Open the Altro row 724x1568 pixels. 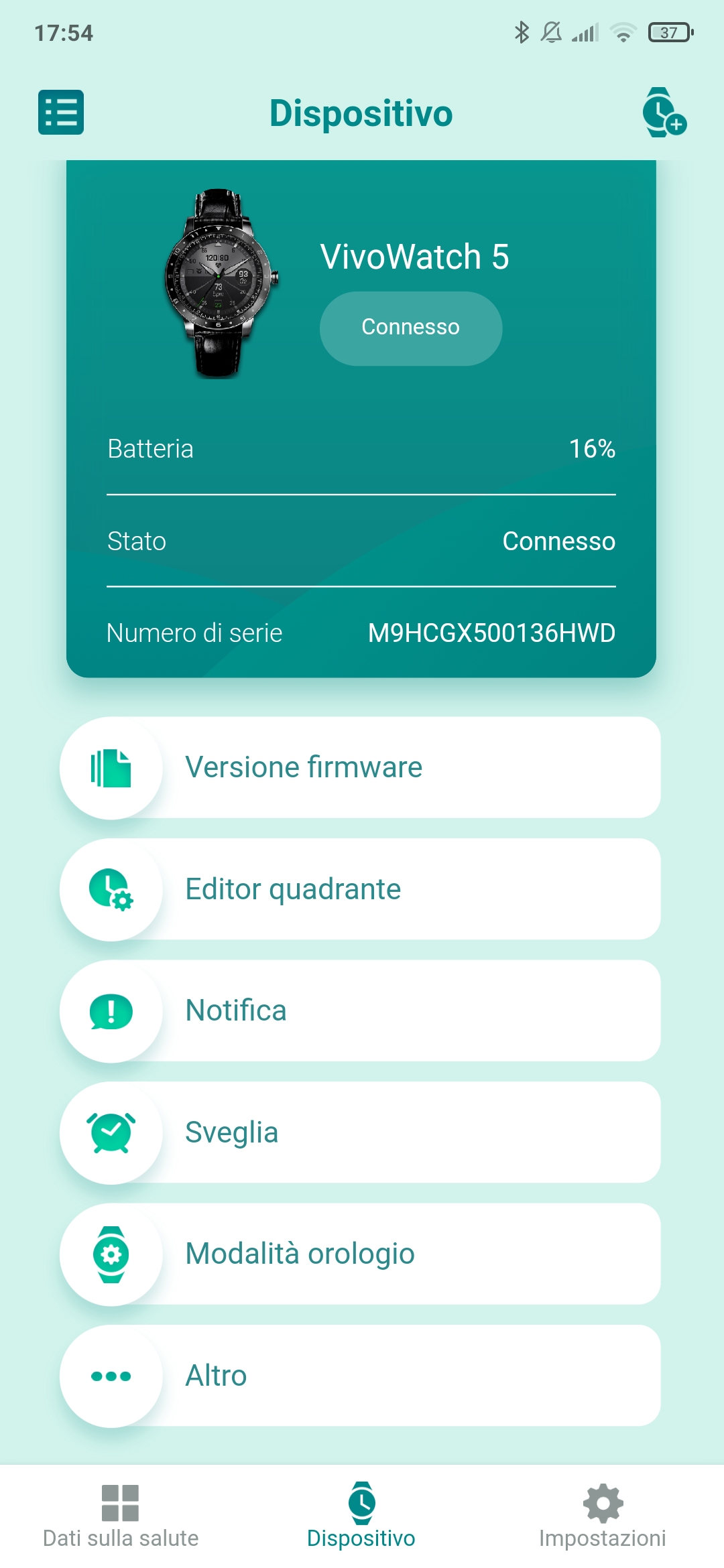(x=361, y=1376)
